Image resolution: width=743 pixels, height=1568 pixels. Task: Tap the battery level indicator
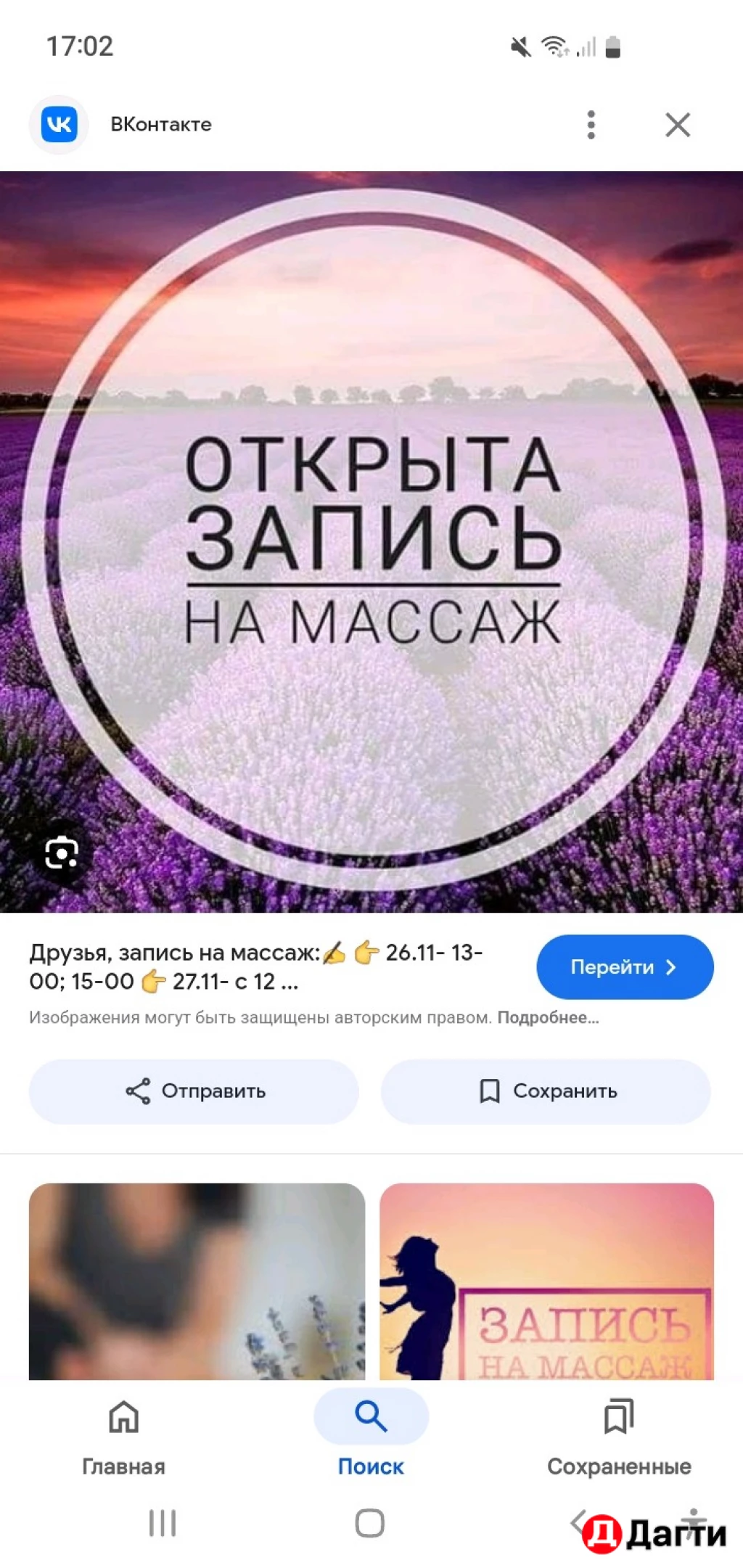point(614,46)
